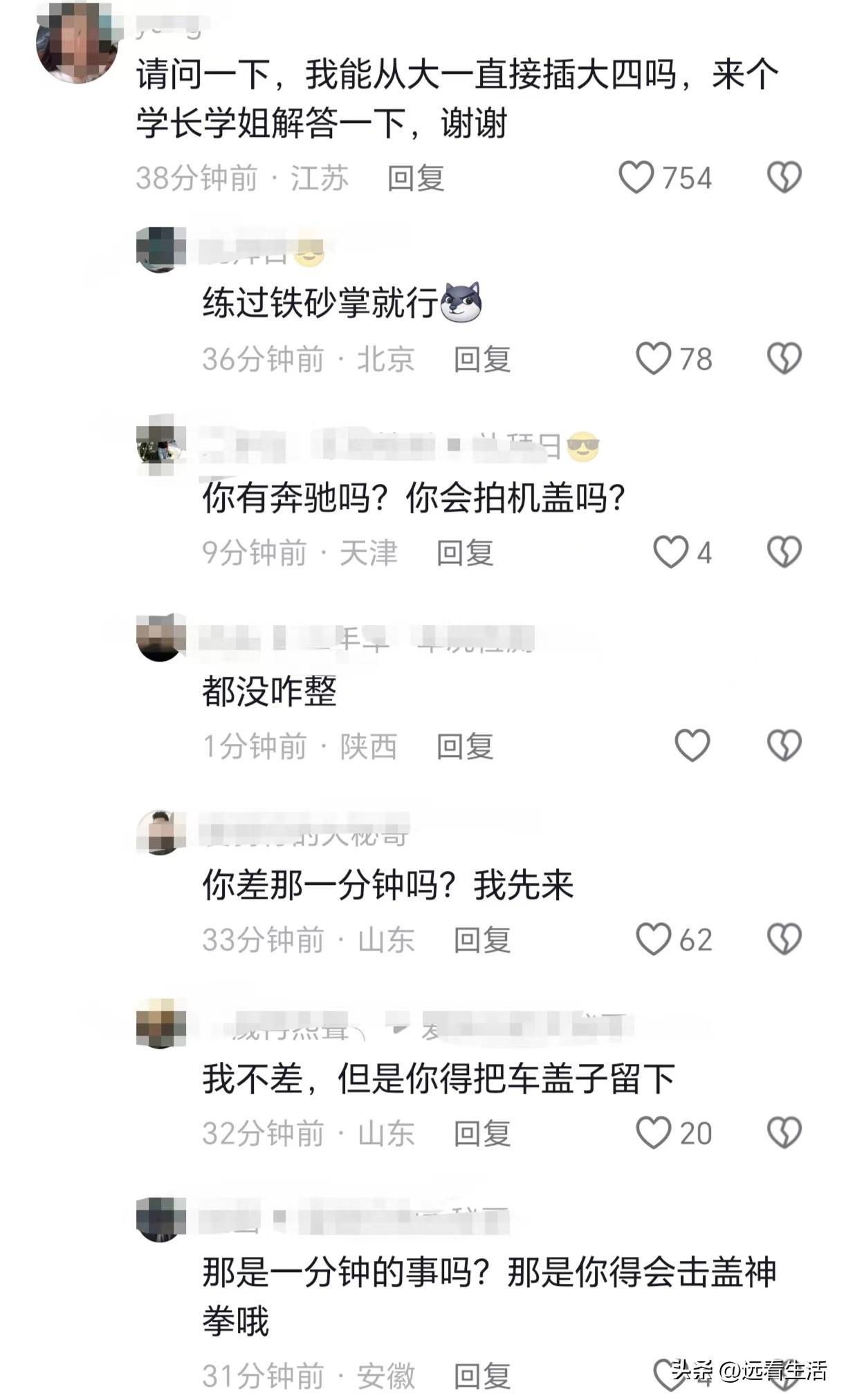
Task: Like the 都没咋整 reply
Action: [692, 746]
